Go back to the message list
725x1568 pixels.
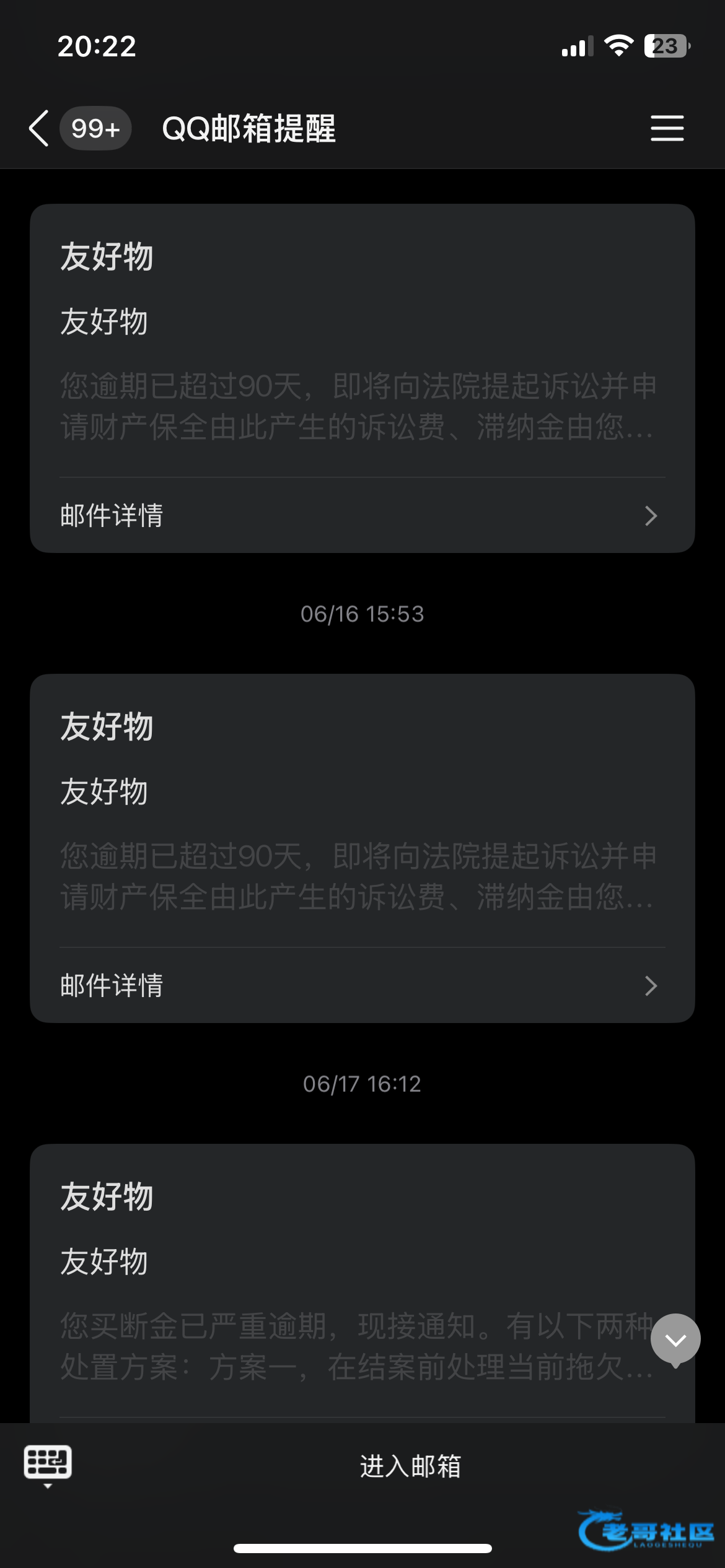39,129
